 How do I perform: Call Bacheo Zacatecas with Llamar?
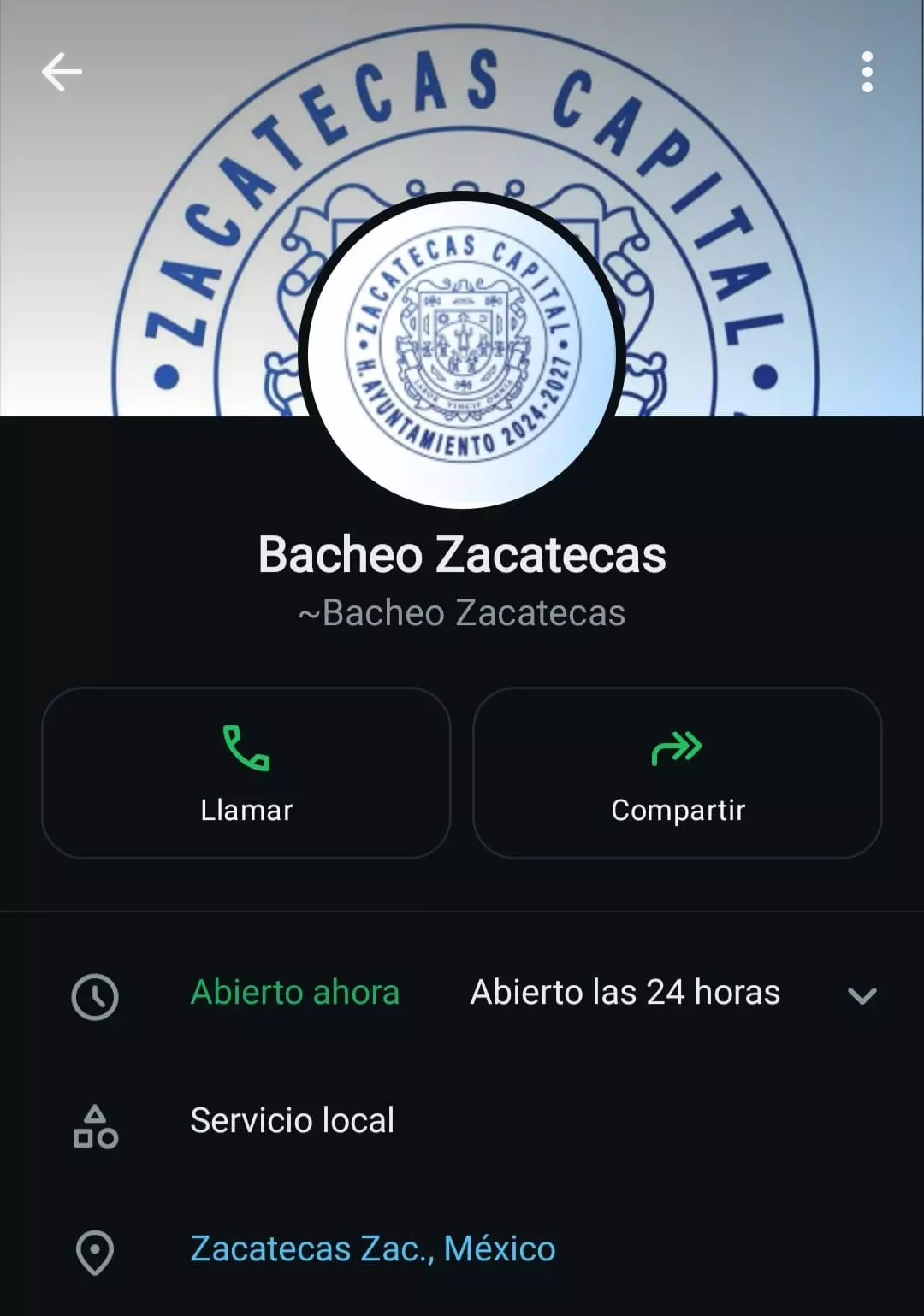pyautogui.click(x=246, y=773)
